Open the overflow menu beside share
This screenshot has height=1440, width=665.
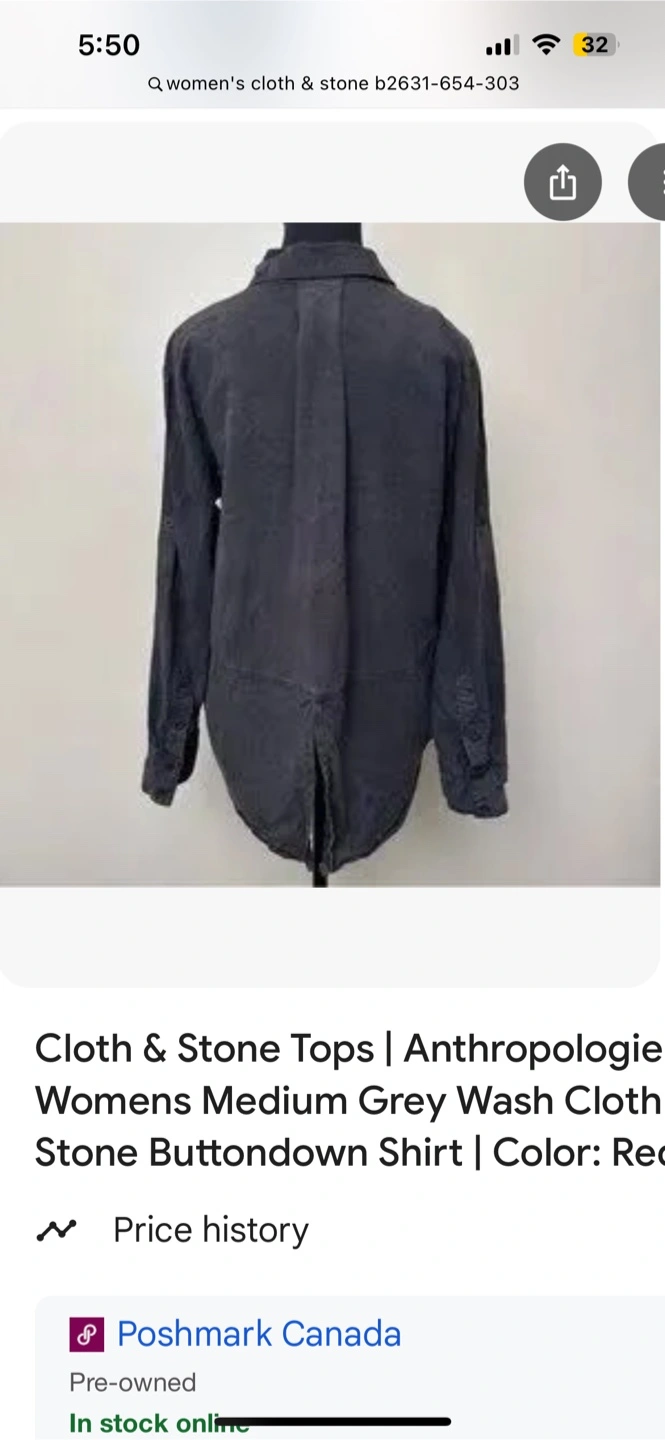(648, 183)
